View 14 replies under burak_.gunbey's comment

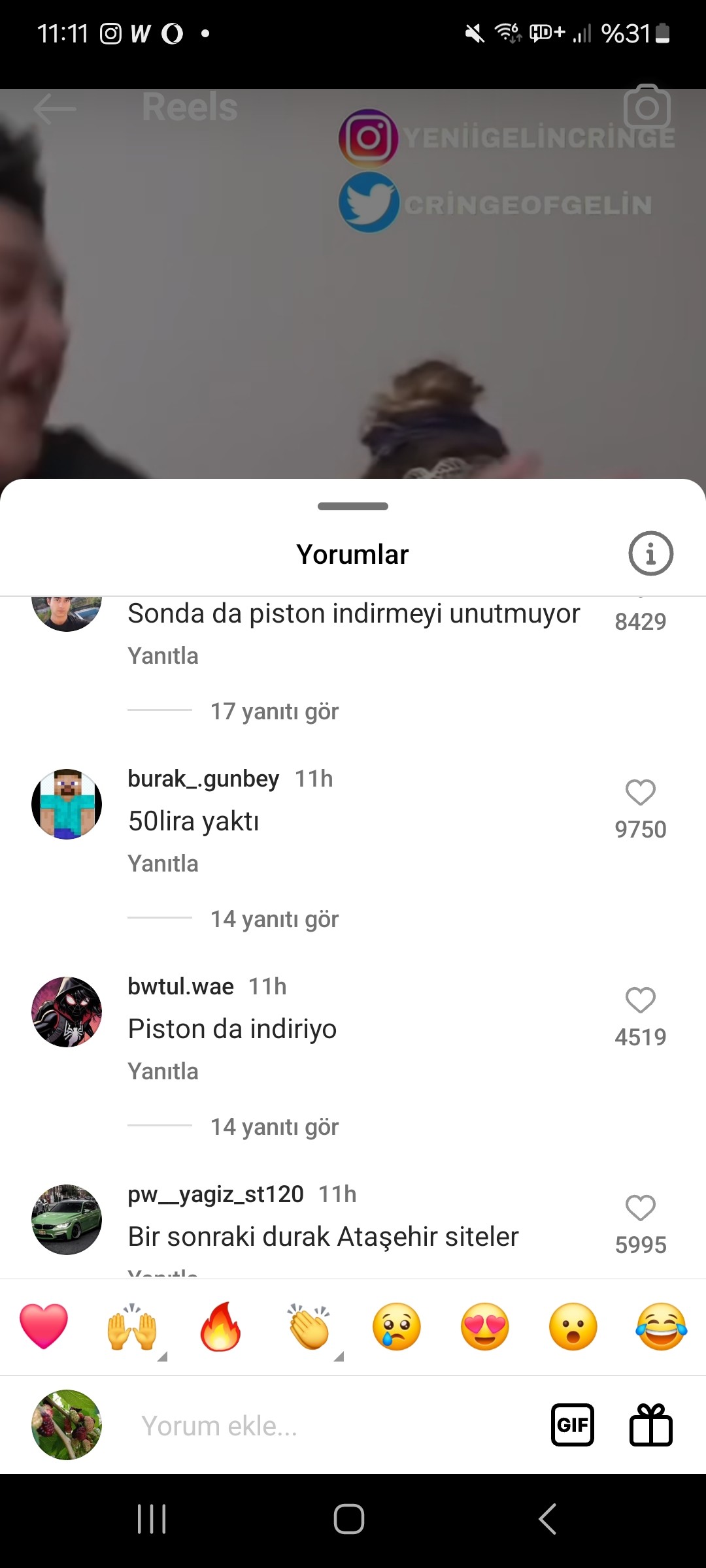pos(275,919)
